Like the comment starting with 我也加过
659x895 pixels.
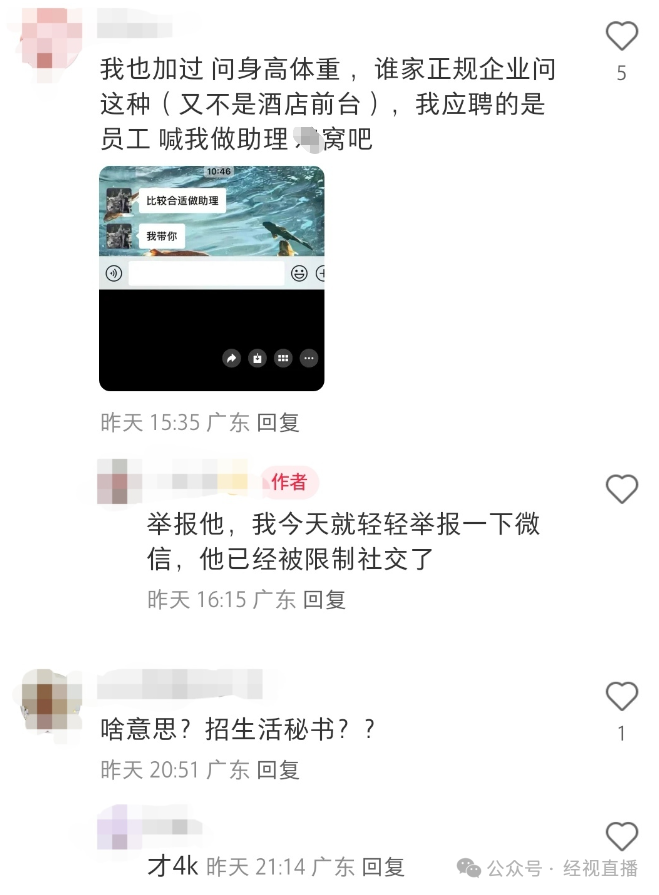click(622, 37)
